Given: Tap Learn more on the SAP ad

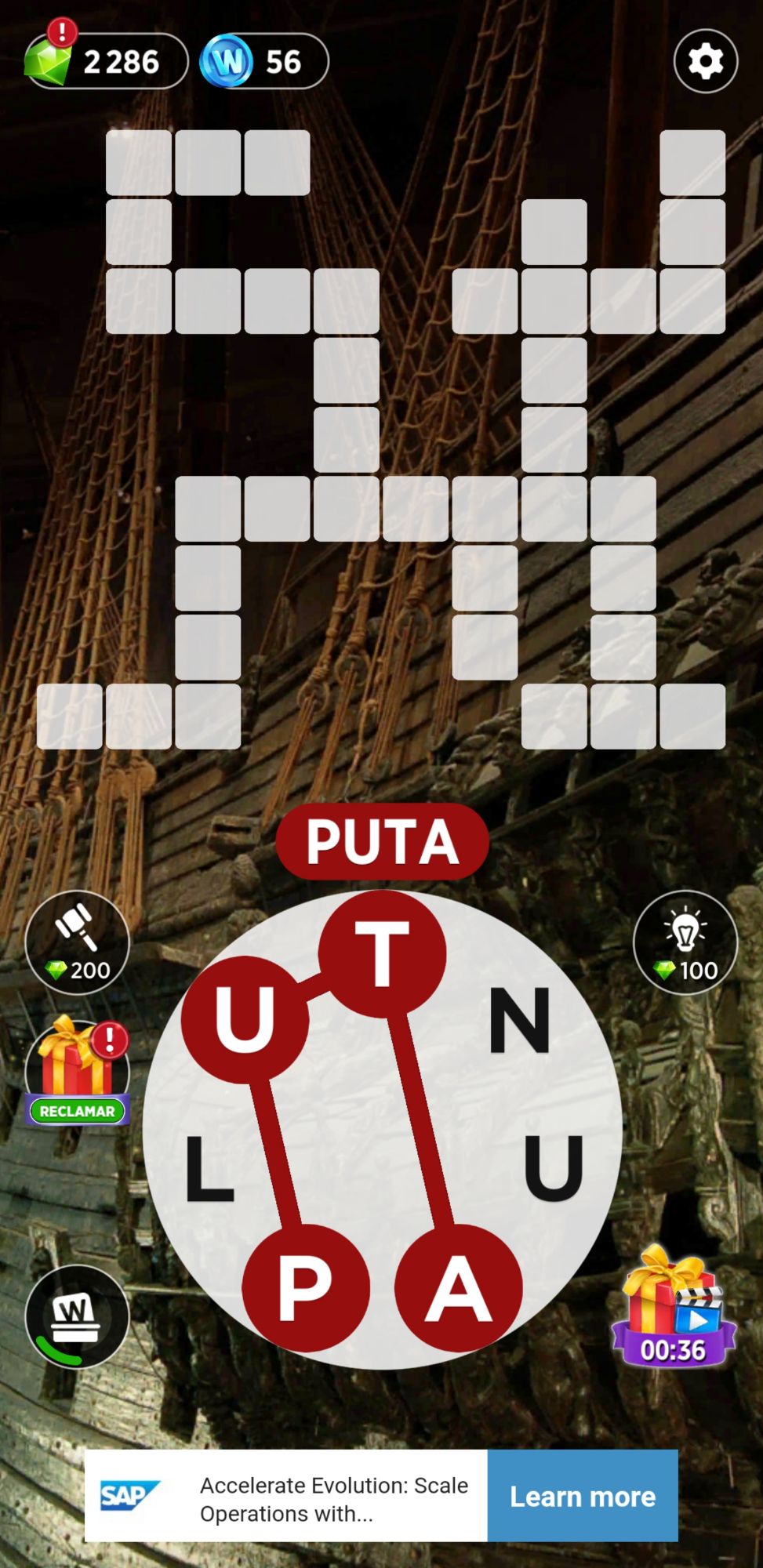Looking at the screenshot, I should [x=582, y=1496].
